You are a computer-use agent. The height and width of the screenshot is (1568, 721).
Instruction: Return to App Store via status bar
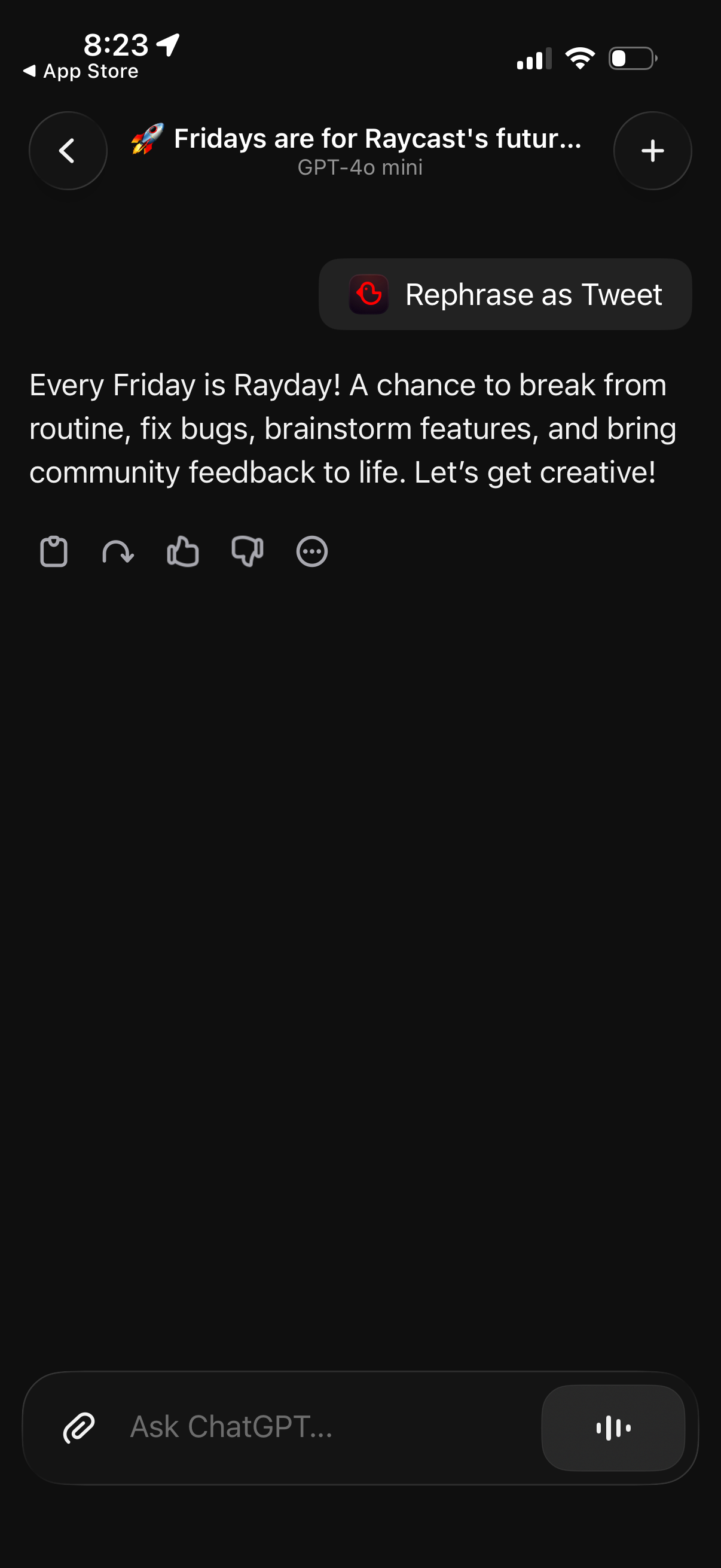point(81,71)
